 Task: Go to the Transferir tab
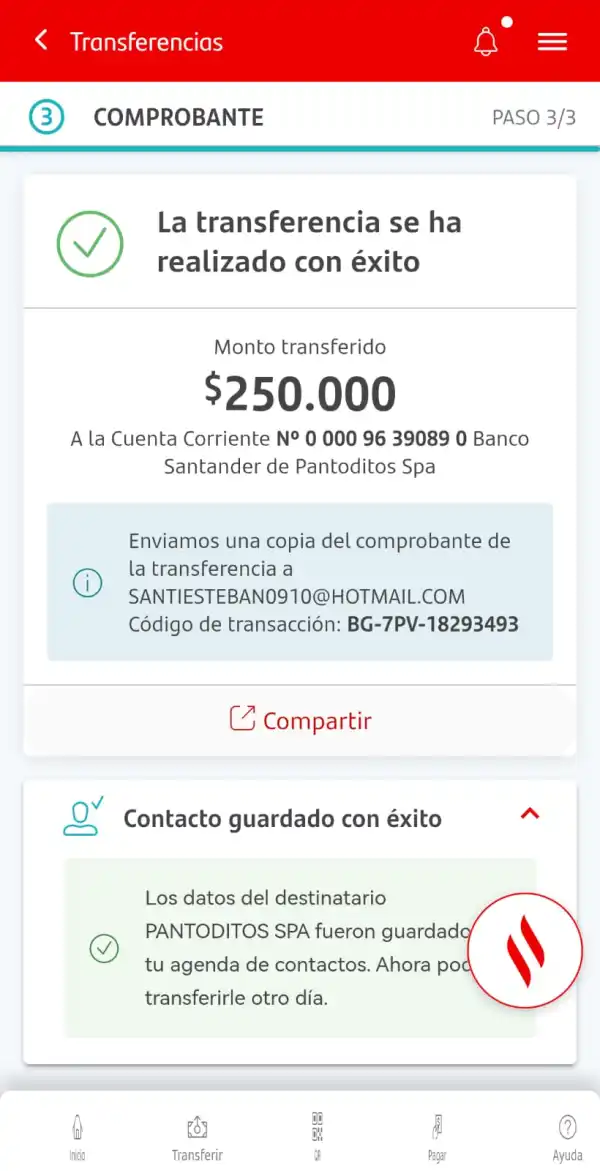(197, 1135)
